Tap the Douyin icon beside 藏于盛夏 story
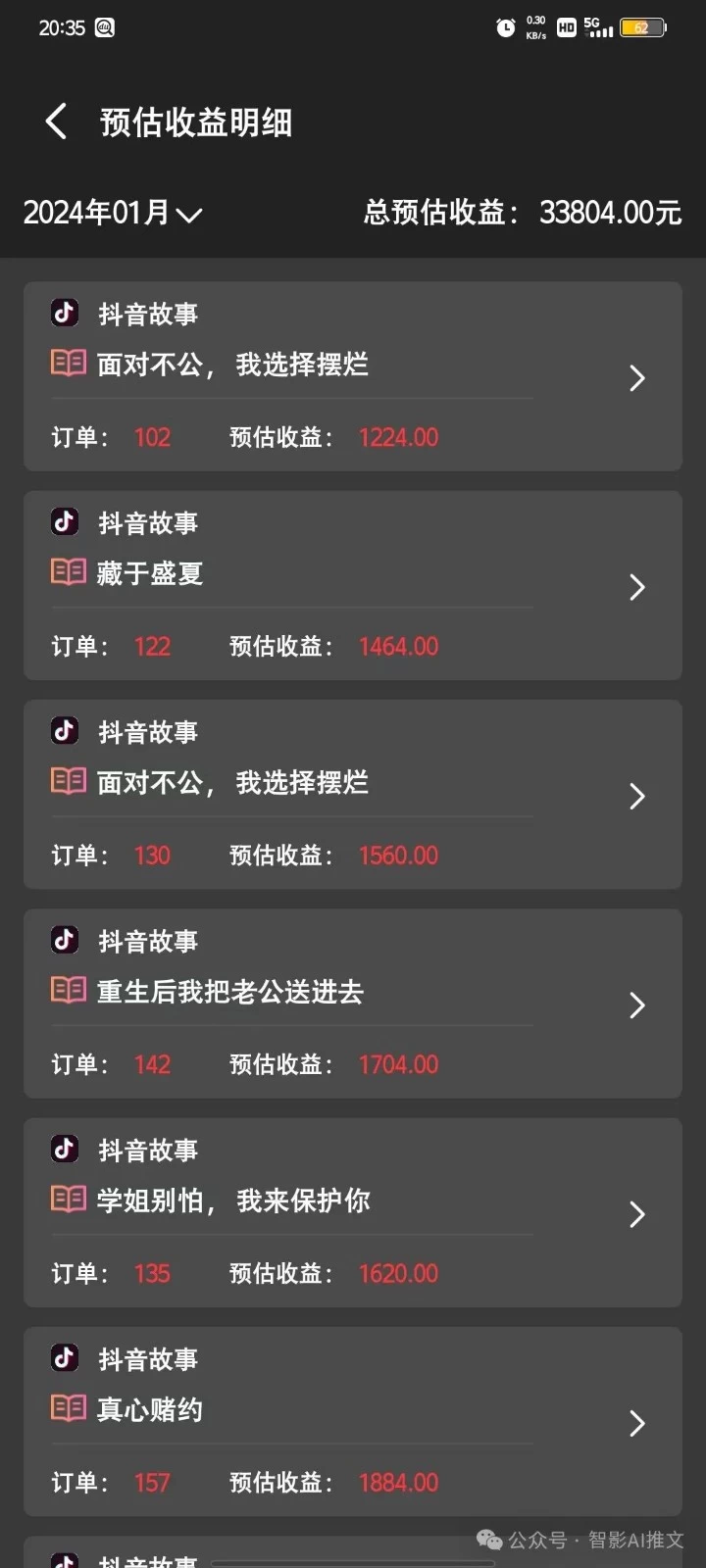This screenshot has width=706, height=1568. (64, 522)
